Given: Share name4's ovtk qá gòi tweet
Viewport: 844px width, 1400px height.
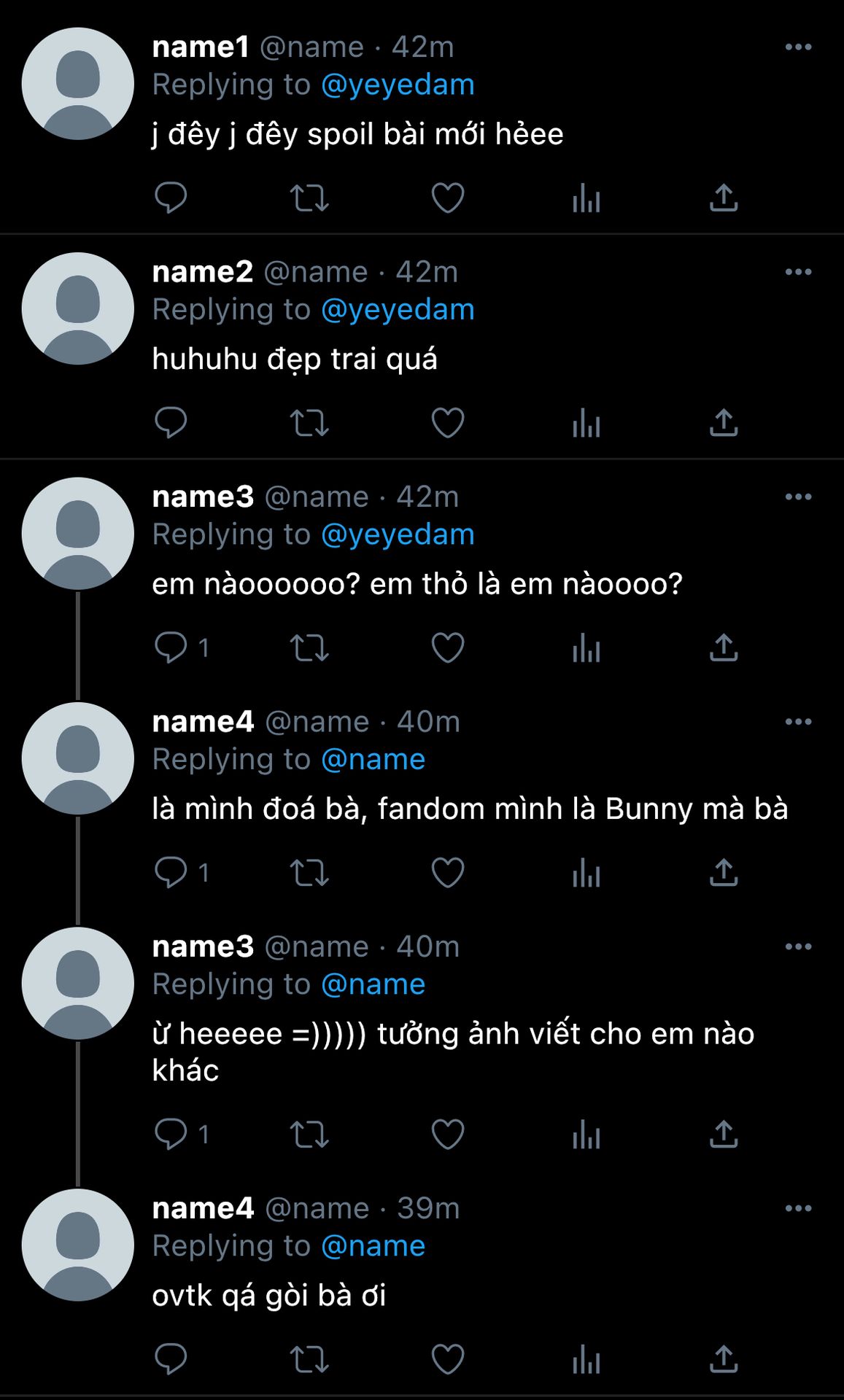Looking at the screenshot, I should coord(724,1359).
